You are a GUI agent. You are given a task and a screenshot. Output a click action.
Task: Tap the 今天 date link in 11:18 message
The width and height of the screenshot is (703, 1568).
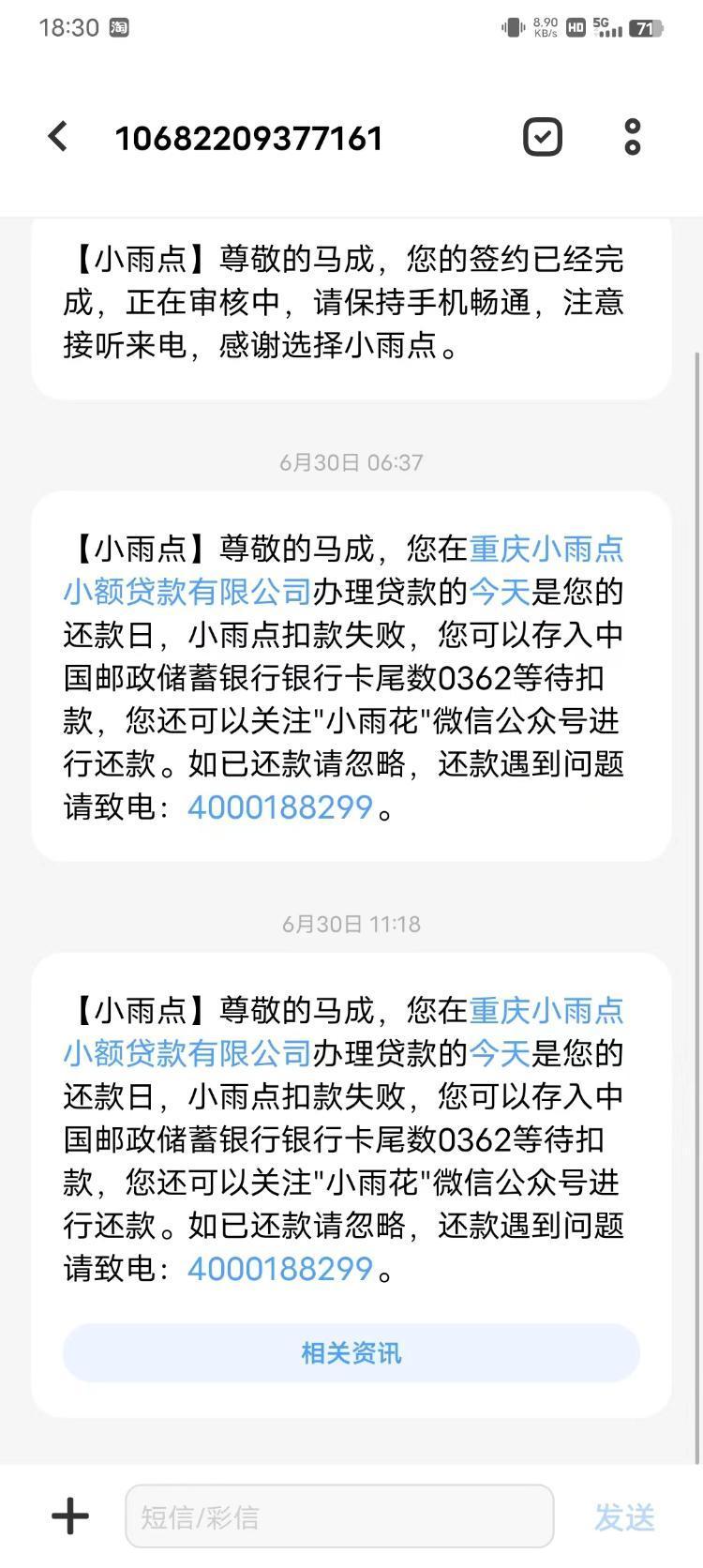pyautogui.click(x=500, y=1053)
